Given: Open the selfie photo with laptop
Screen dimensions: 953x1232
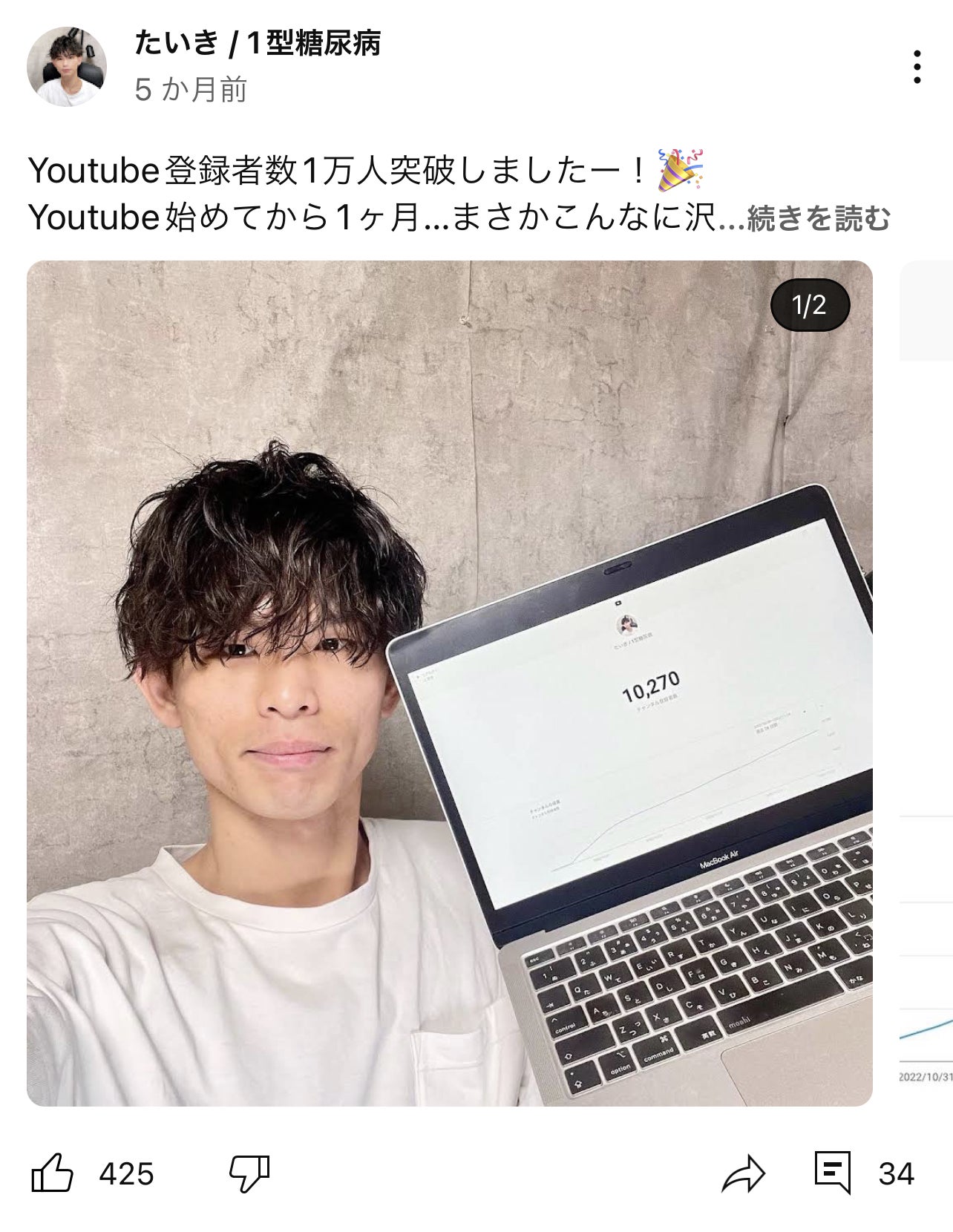Looking at the screenshot, I should click(x=449, y=683).
